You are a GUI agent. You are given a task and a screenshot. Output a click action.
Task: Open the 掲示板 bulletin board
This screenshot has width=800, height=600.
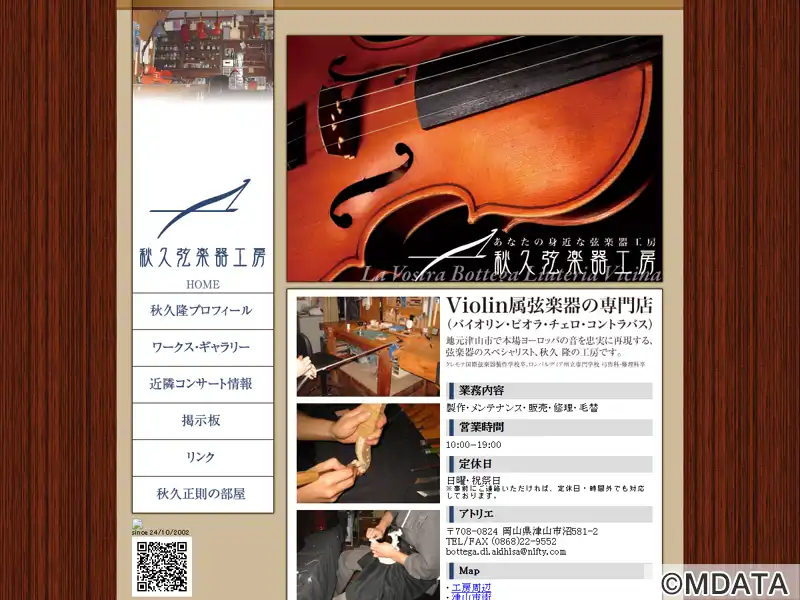click(x=202, y=420)
